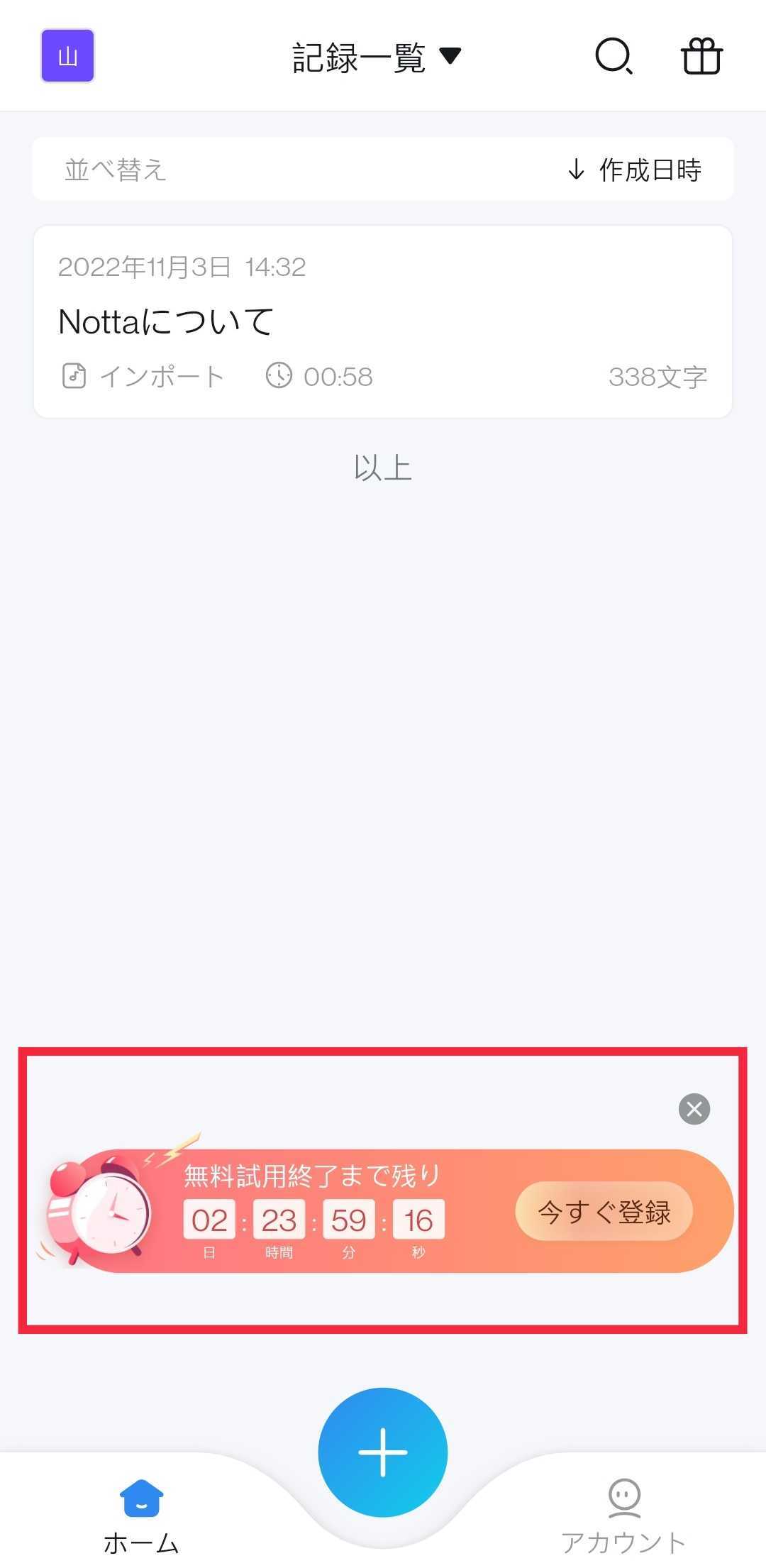Open the search icon
The width and height of the screenshot is (766, 1568).
[x=614, y=57]
